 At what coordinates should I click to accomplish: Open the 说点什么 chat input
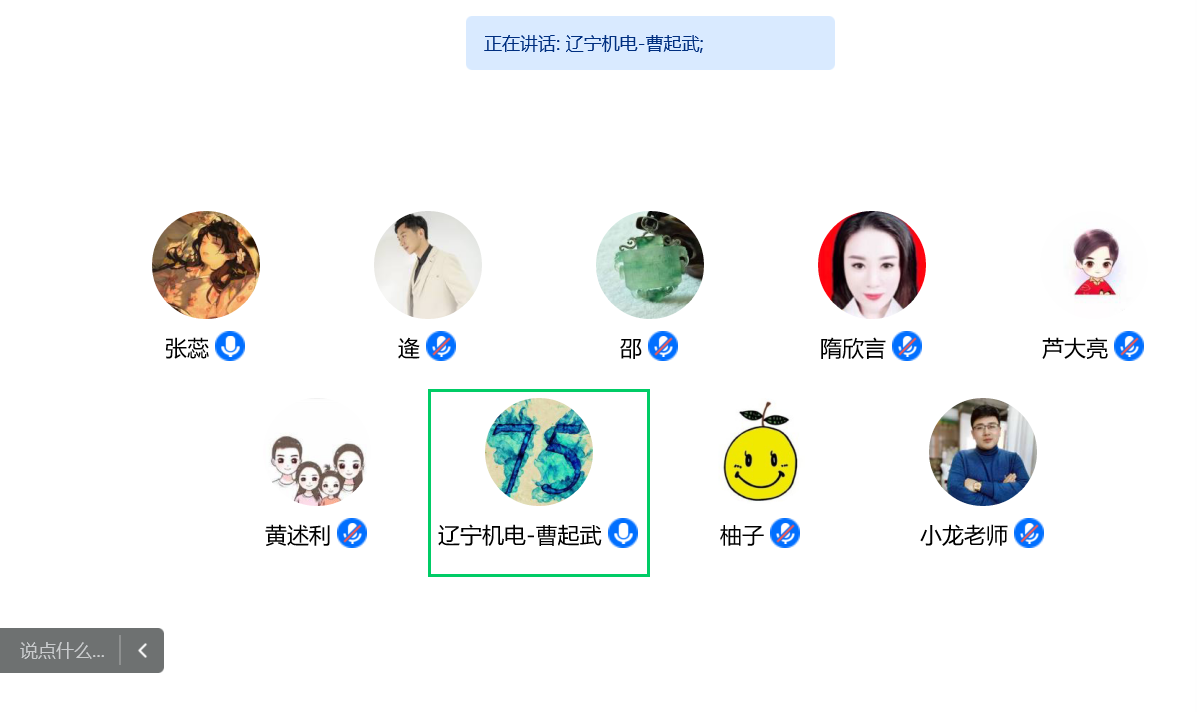[x=62, y=651]
